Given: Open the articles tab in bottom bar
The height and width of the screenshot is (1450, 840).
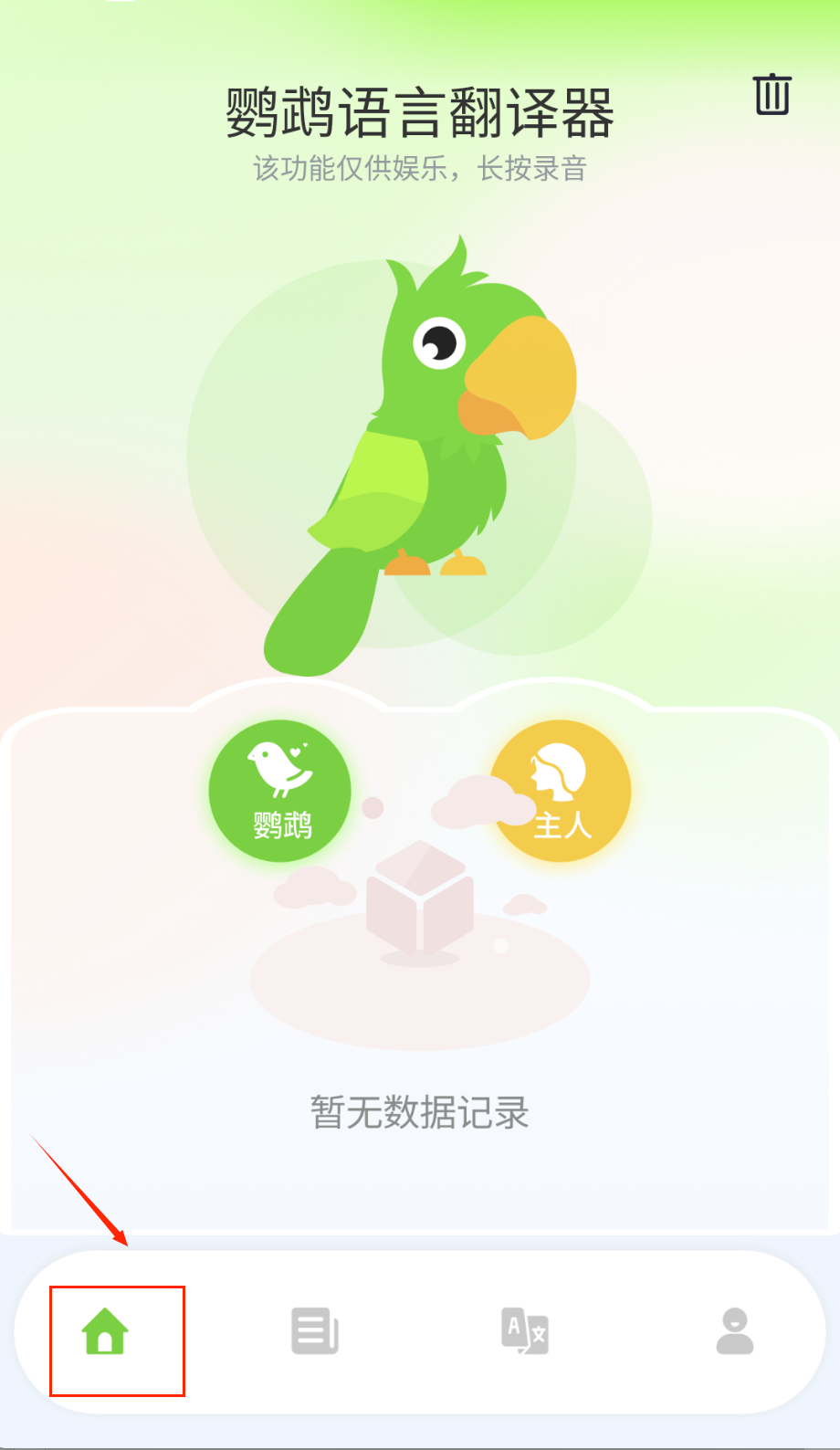Looking at the screenshot, I should (x=315, y=1331).
